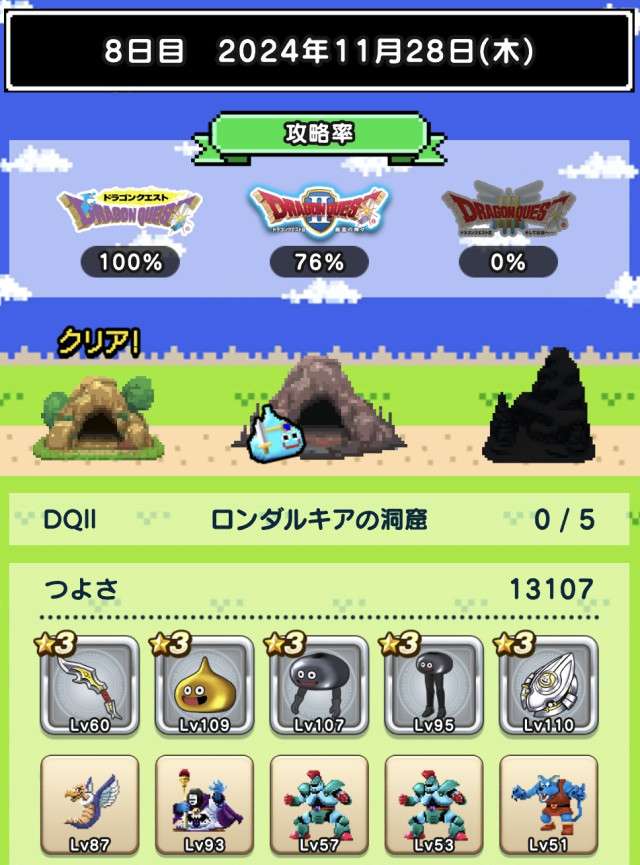Check the Lv95 black legs equipment

434,686
